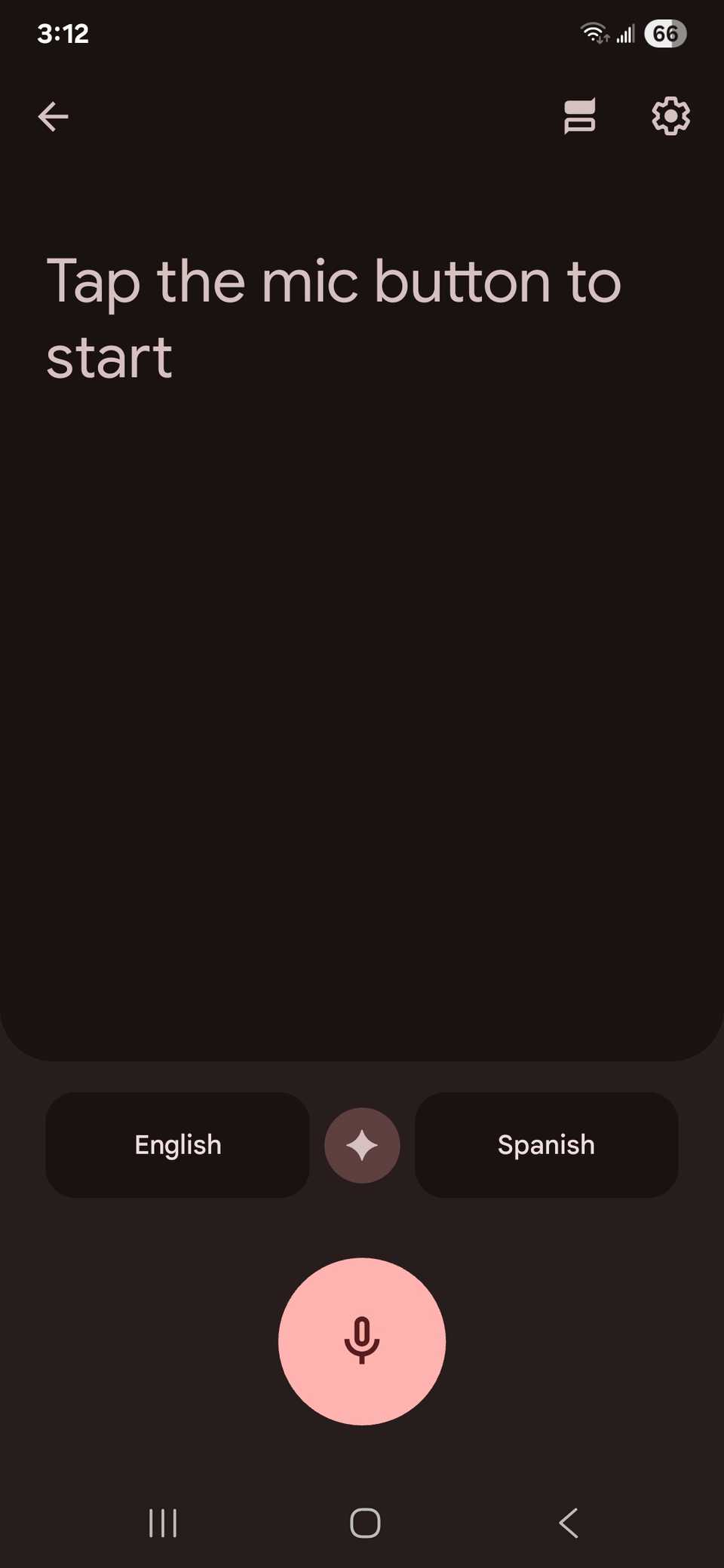724x1568 pixels.
Task: Open recent apps from the navigation bar
Action: (163, 1523)
